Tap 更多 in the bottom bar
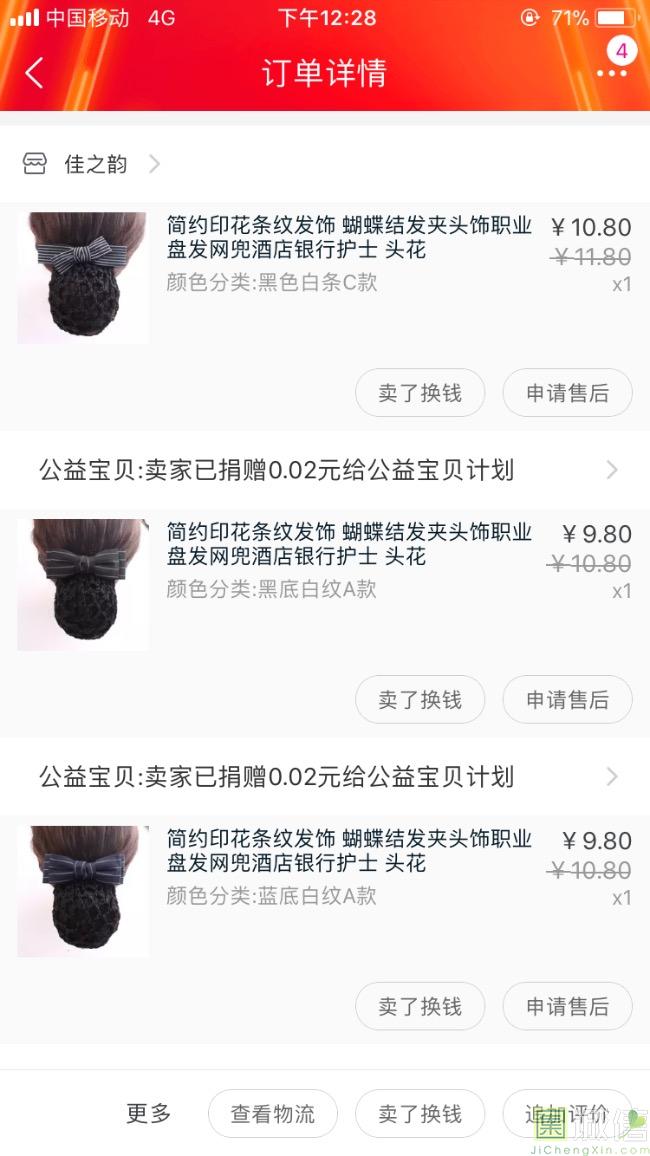 point(149,1113)
